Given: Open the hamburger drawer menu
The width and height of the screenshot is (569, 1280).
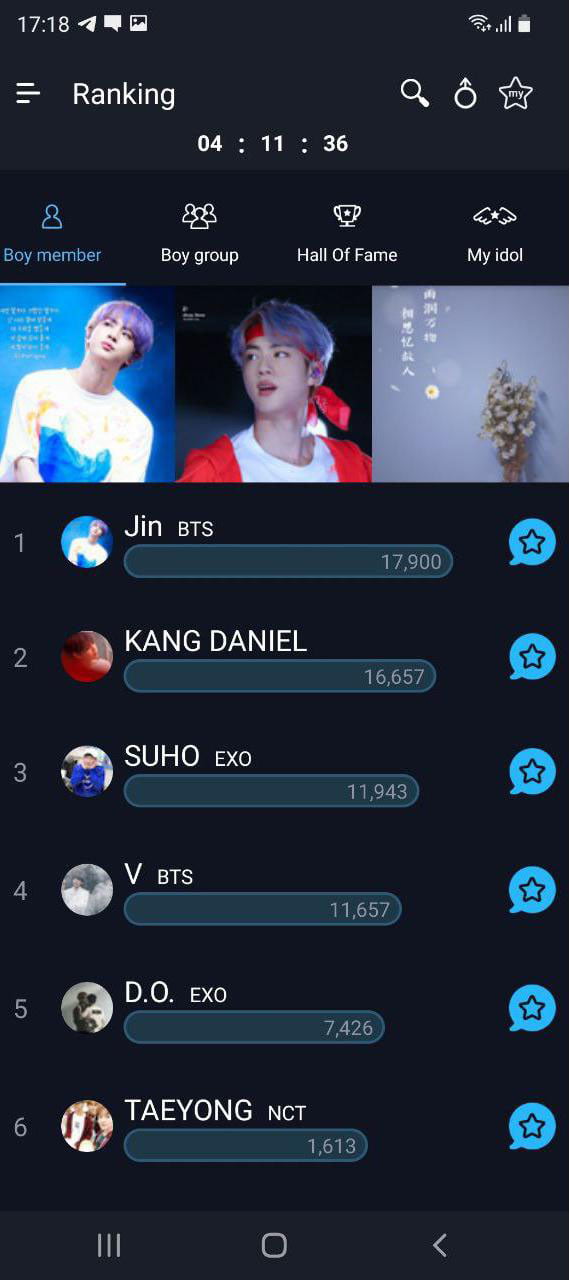Looking at the screenshot, I should pyautogui.click(x=28, y=94).
